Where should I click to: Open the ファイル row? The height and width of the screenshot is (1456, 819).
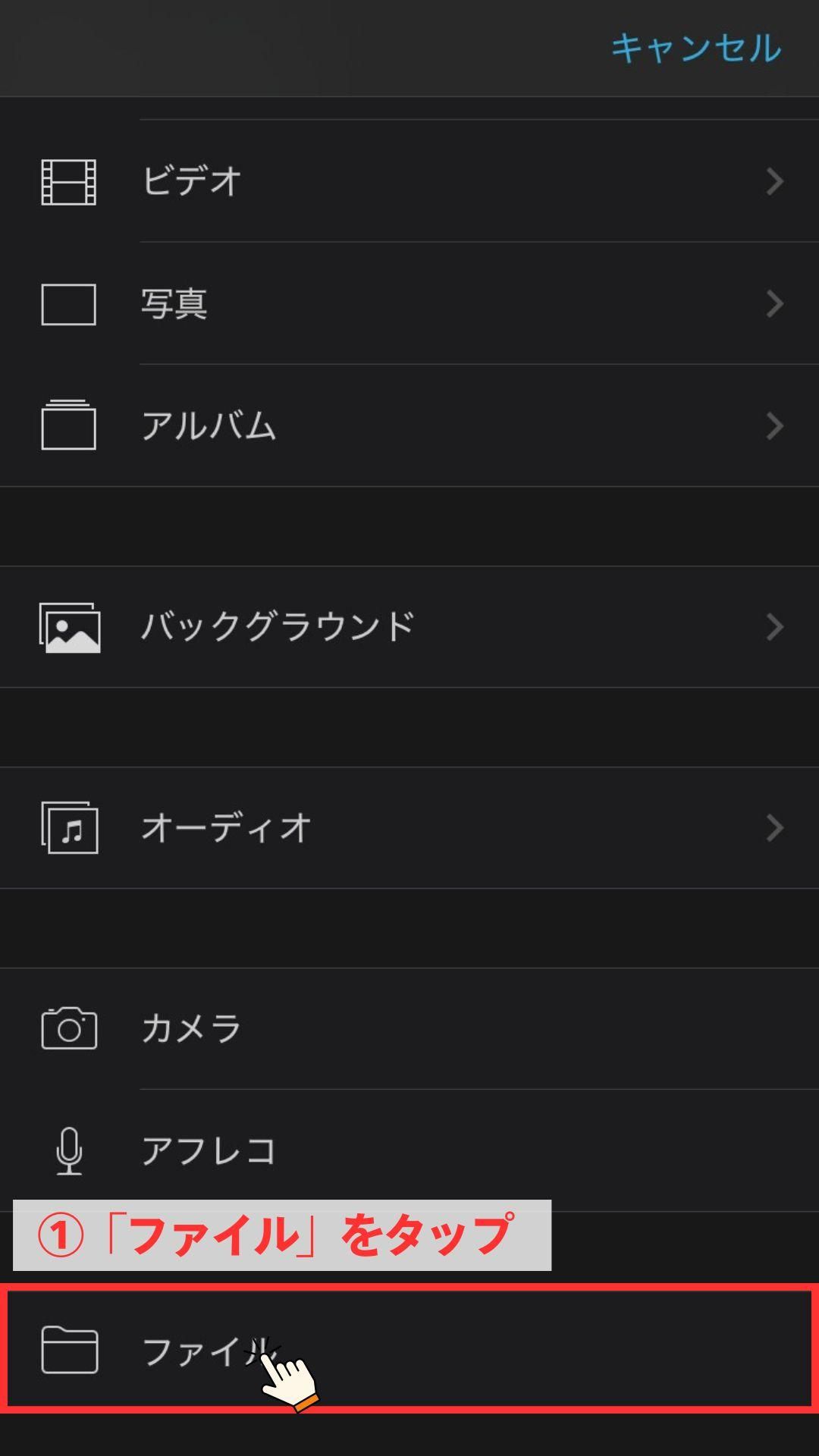pos(409,1351)
